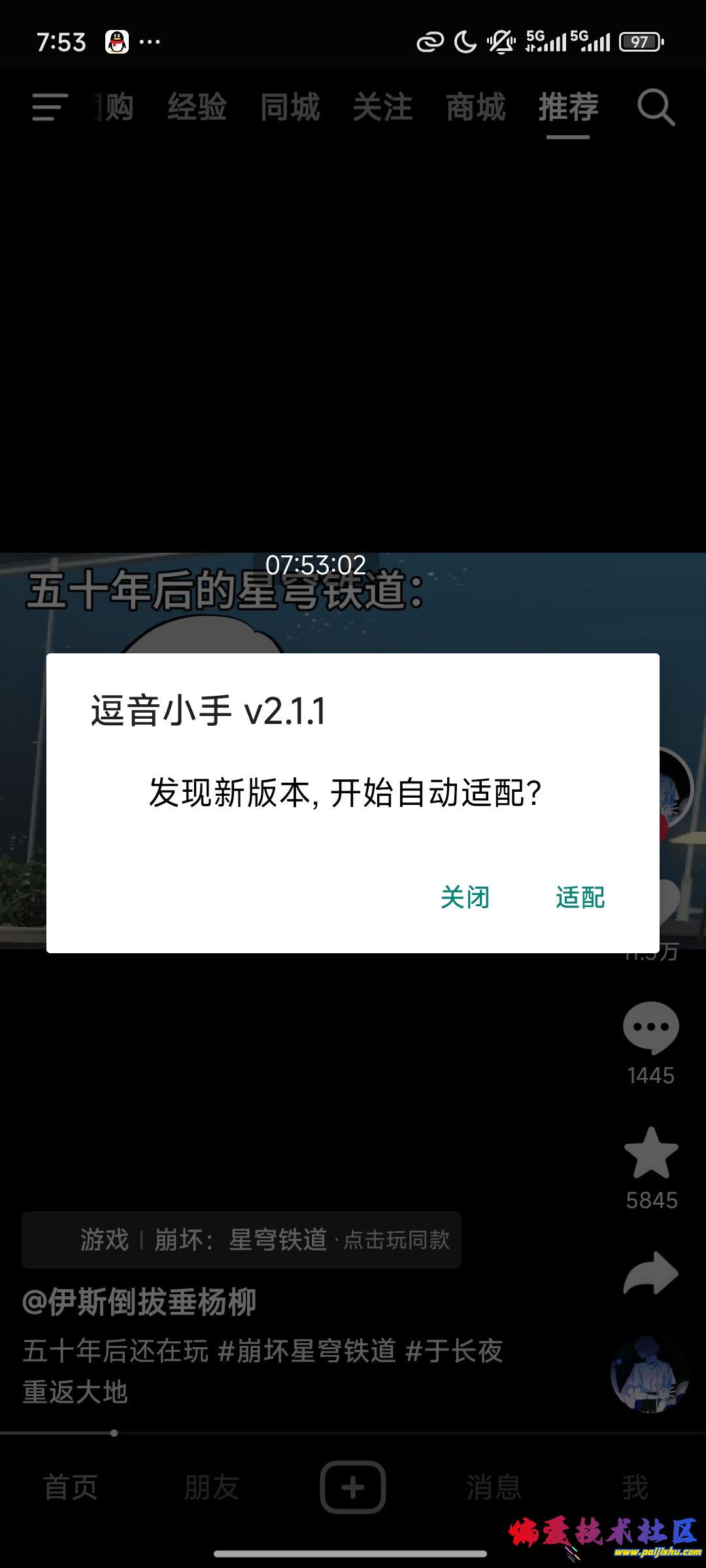Favorite this video with the star

651,1154
